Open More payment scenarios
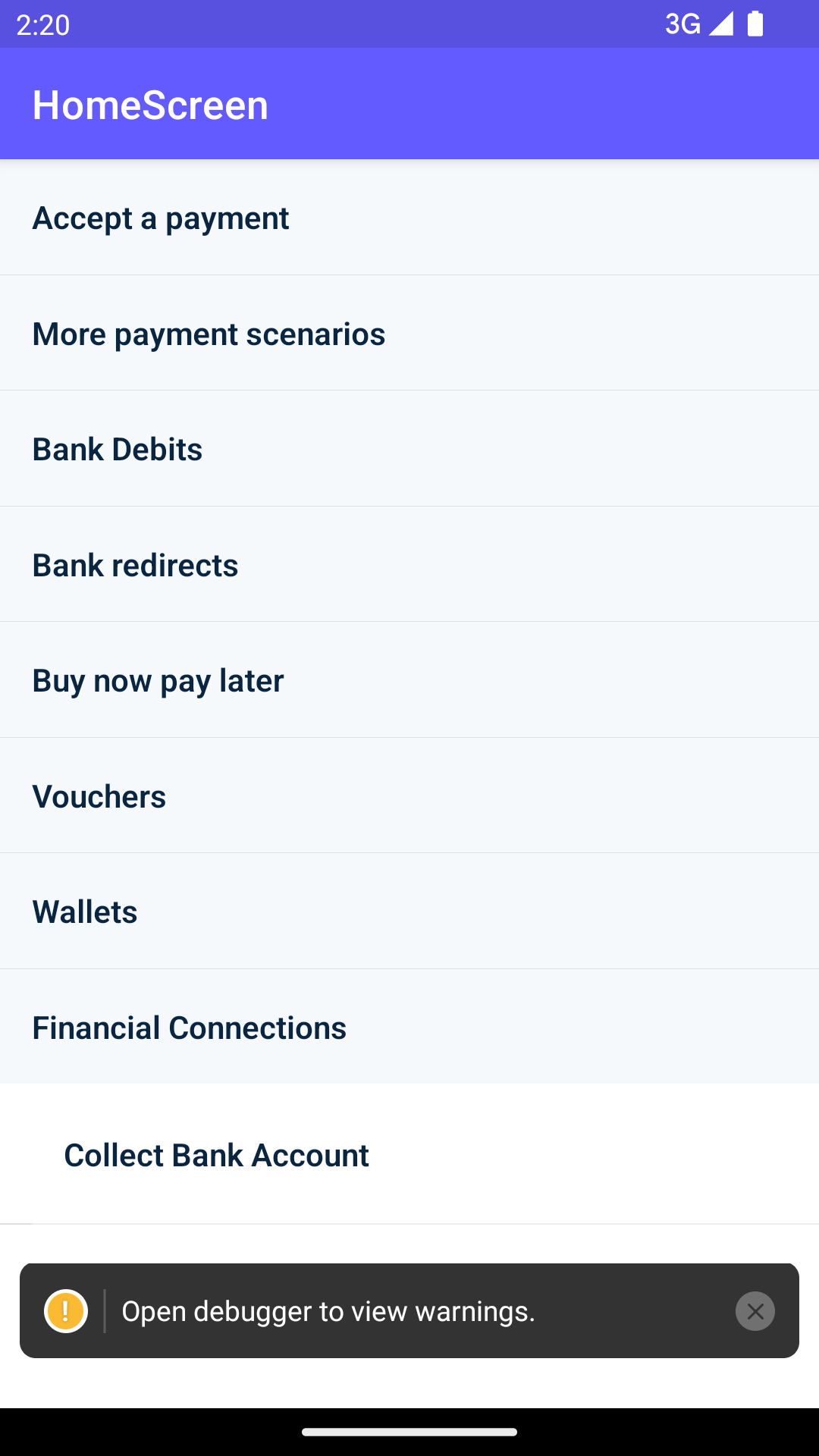This screenshot has width=819, height=1456. pyautogui.click(x=409, y=334)
